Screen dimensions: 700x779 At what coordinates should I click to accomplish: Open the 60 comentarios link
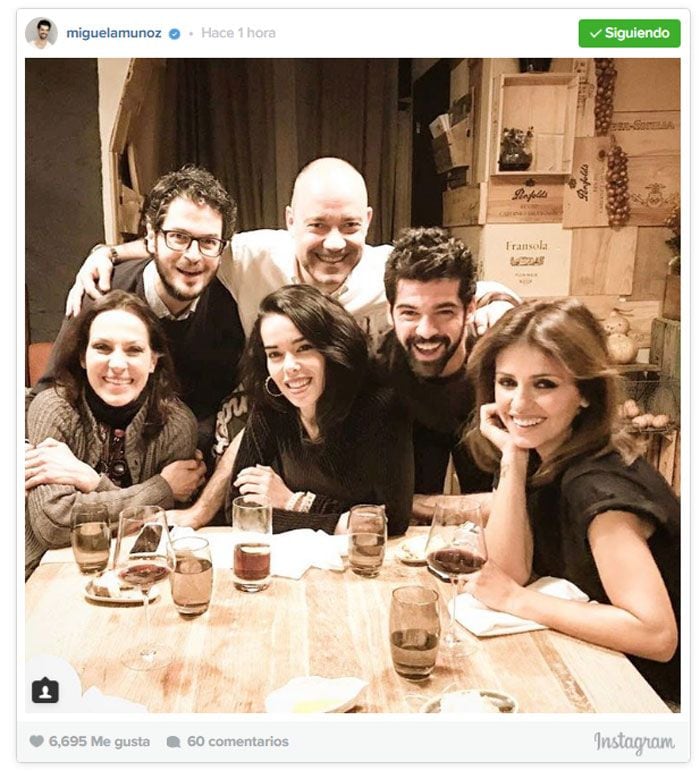point(228,742)
